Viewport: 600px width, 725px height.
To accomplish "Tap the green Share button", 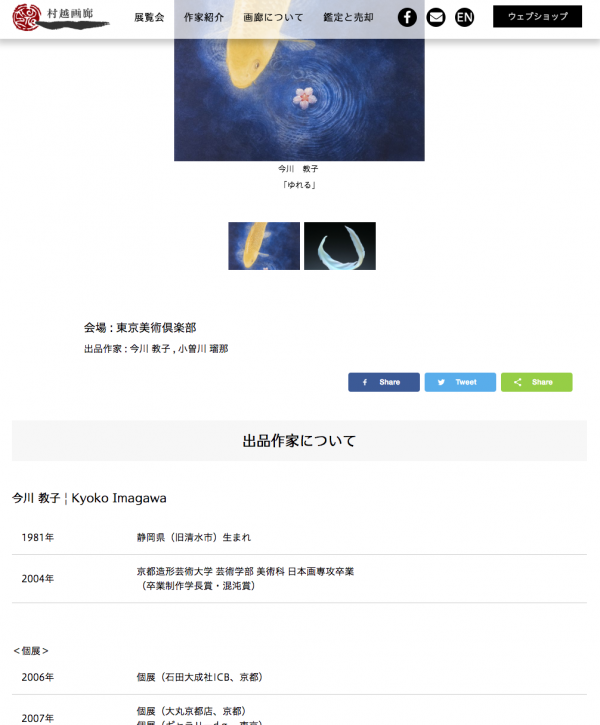I will point(536,382).
